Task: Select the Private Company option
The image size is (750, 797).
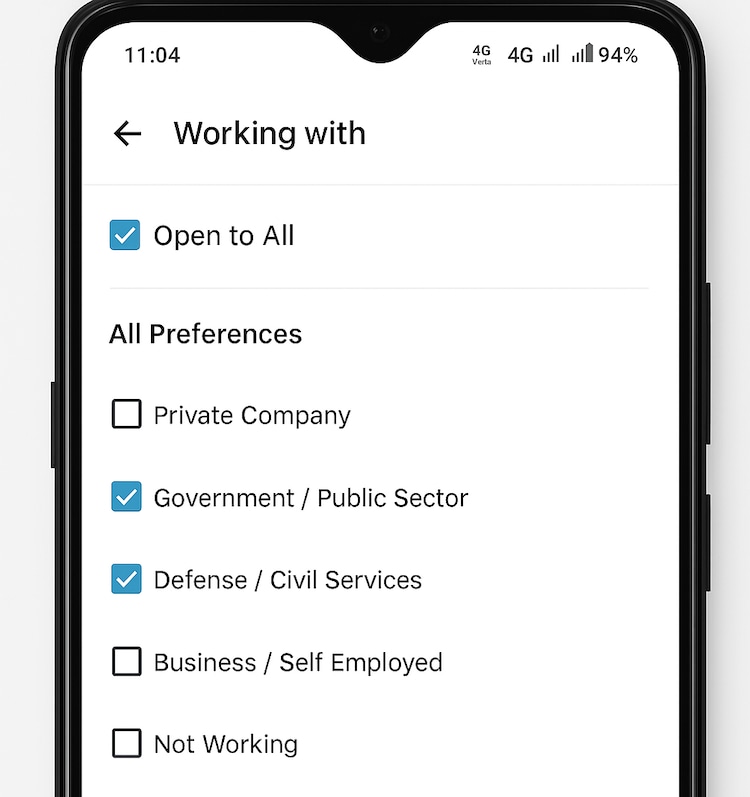Action: [126, 414]
